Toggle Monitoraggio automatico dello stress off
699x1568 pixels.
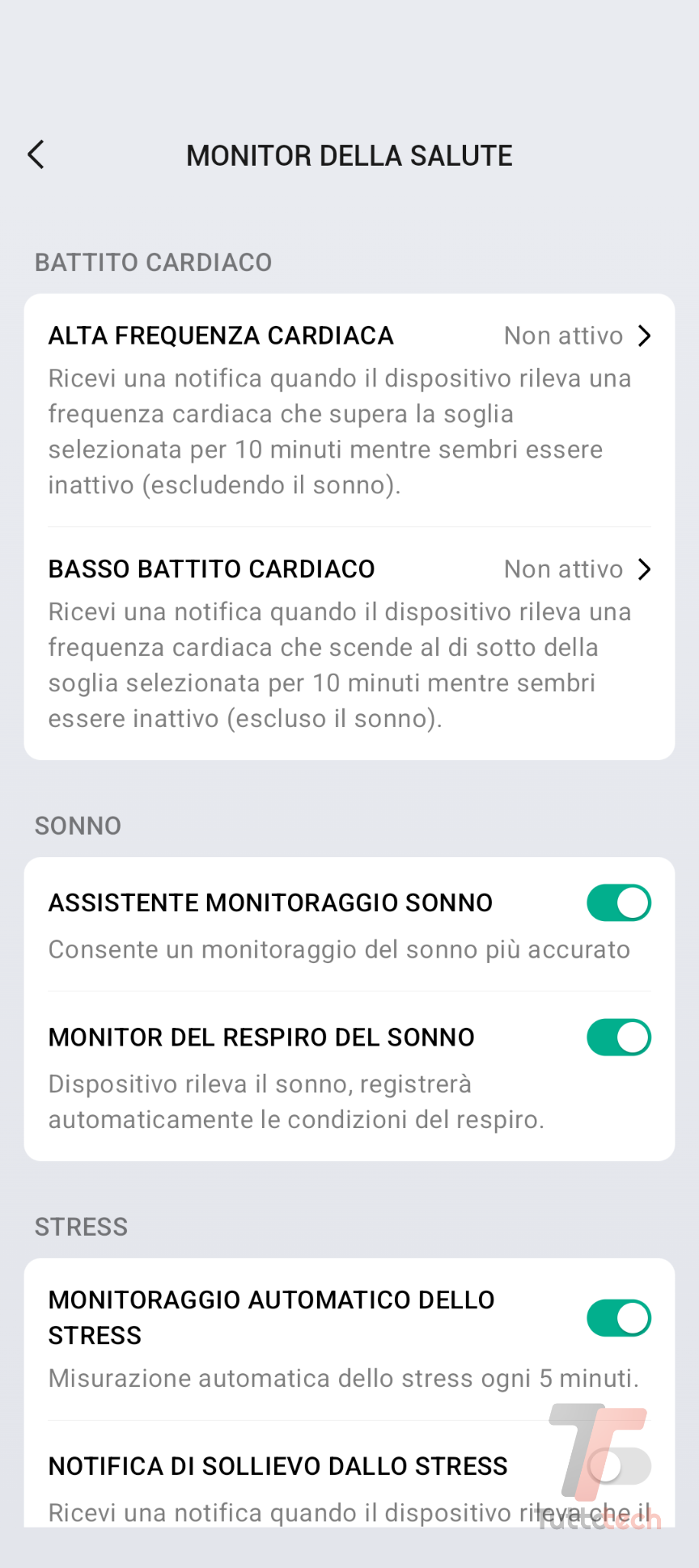click(618, 1318)
